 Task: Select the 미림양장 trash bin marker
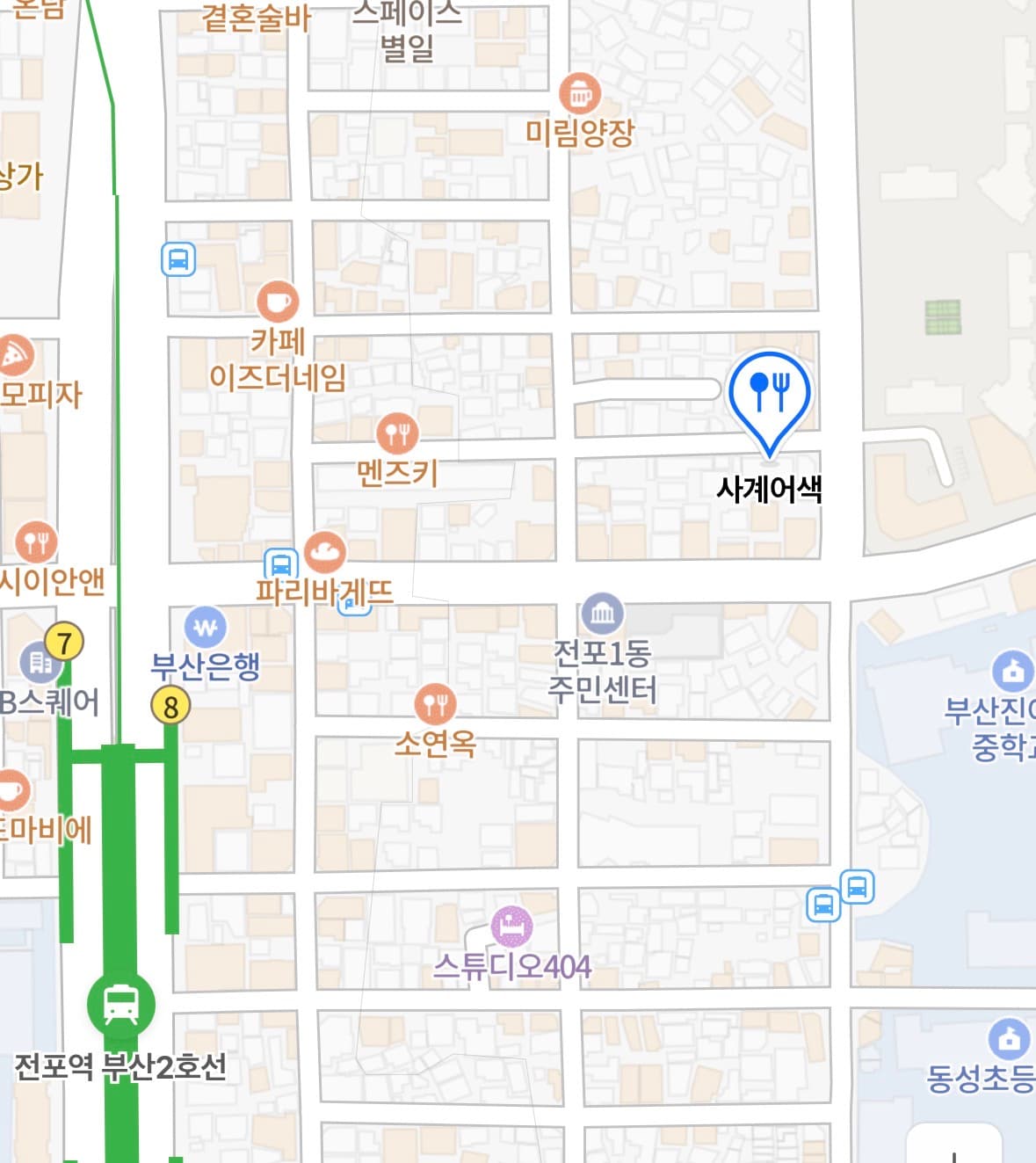pos(580,91)
